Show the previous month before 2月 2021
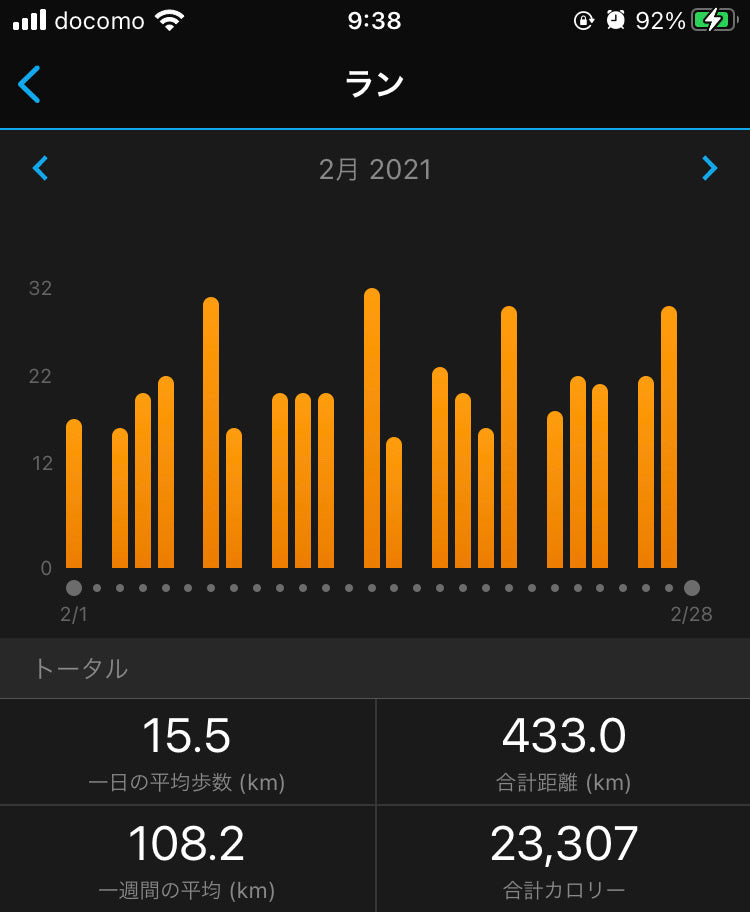Image resolution: width=750 pixels, height=912 pixels. click(40, 168)
